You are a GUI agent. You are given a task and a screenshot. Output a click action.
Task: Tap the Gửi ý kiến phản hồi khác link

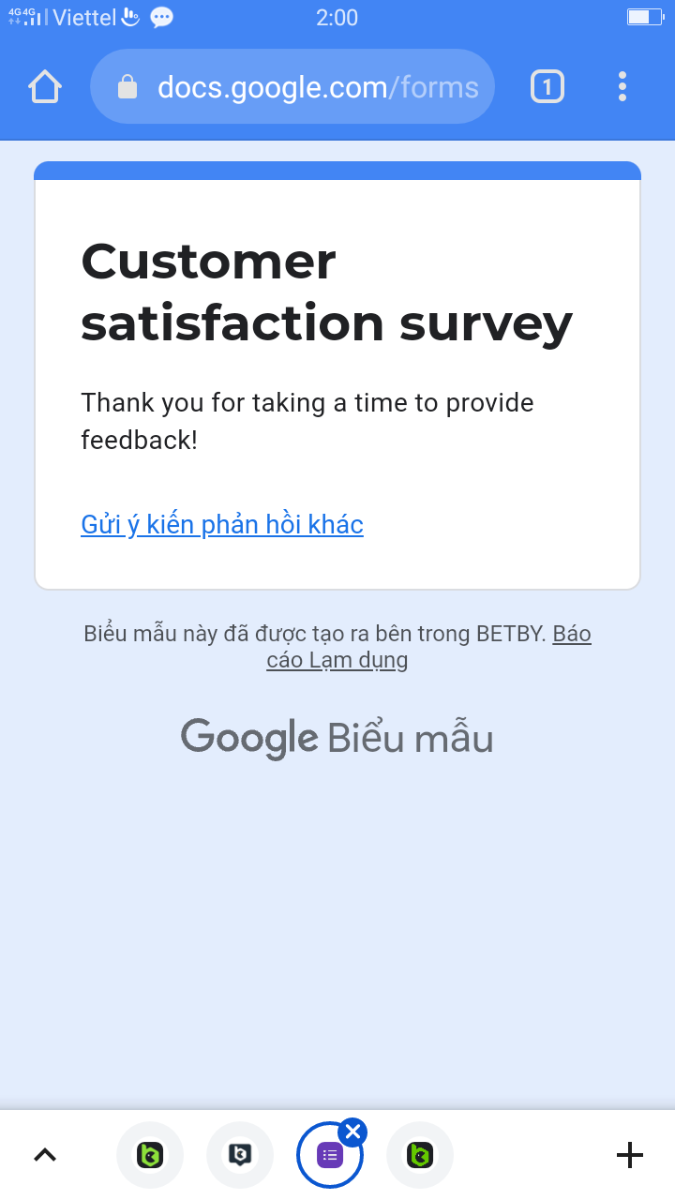pos(222,524)
